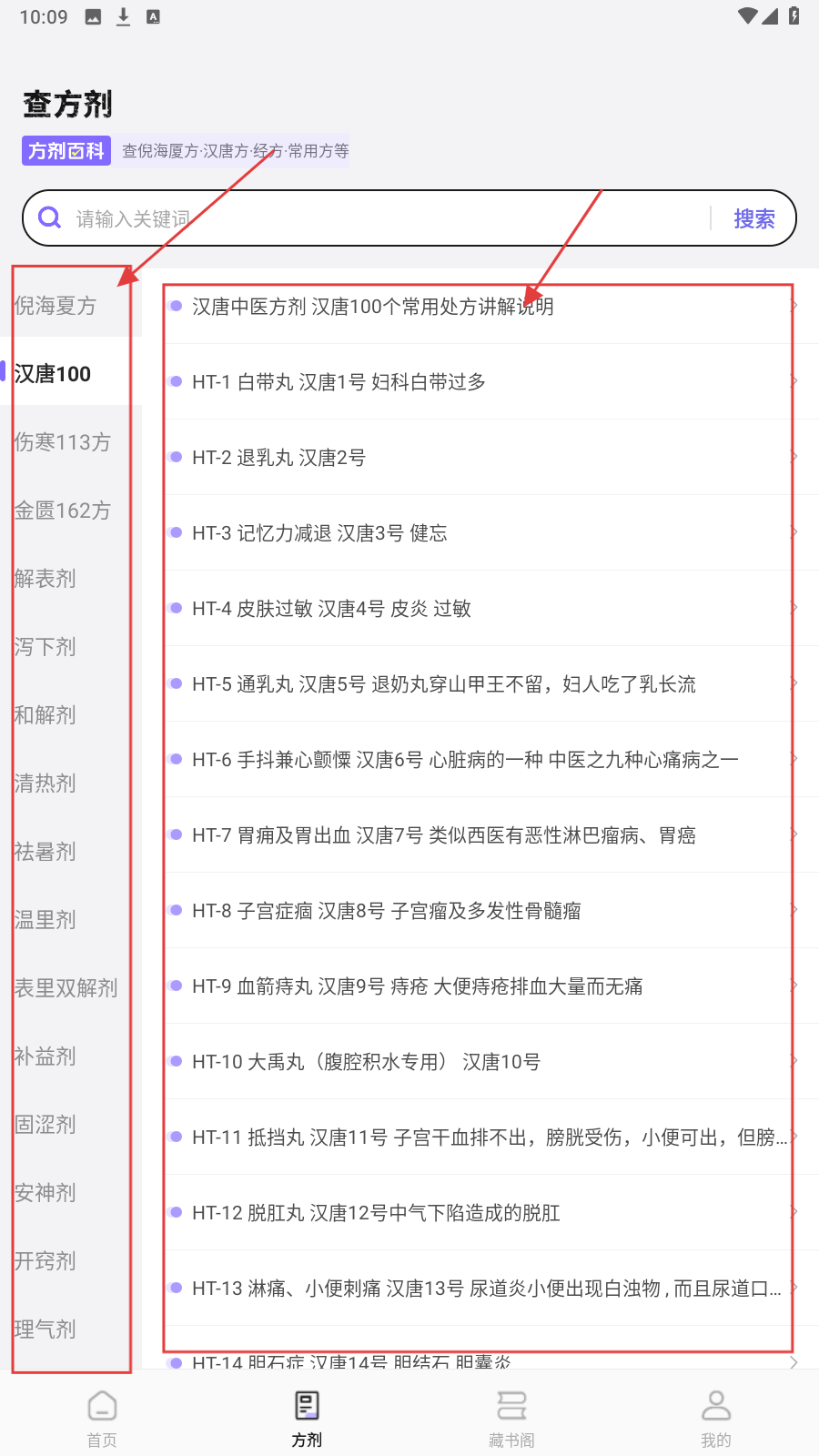819x1456 pixels.
Task: Select the 倪海厦方 category
Action: point(56,306)
